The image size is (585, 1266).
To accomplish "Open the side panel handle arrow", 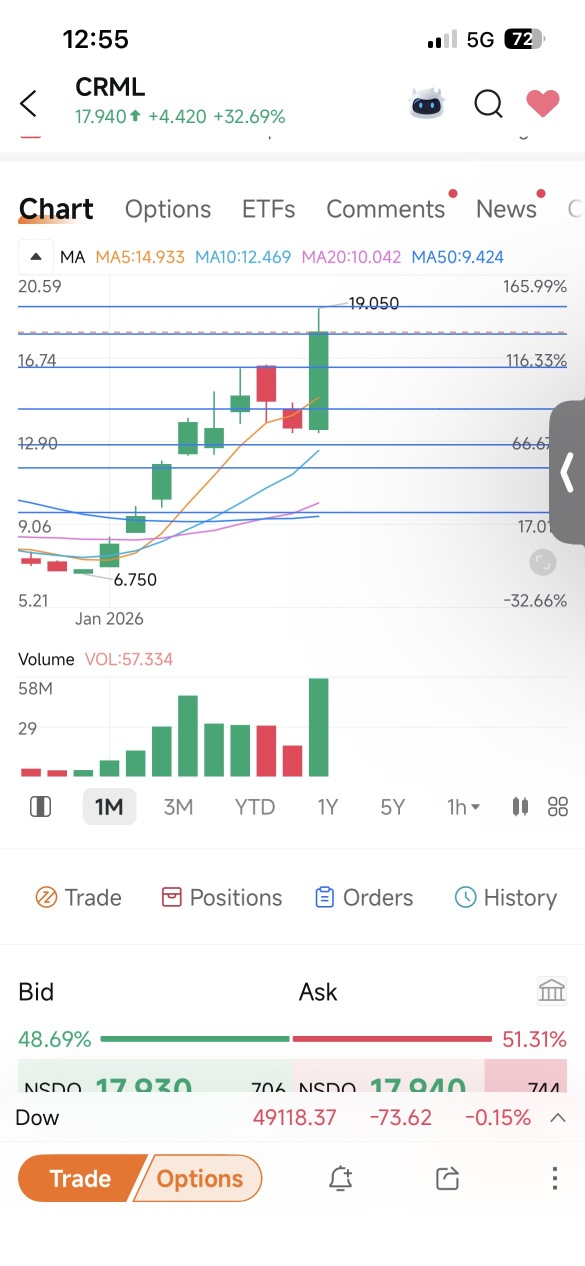I will (x=567, y=471).
